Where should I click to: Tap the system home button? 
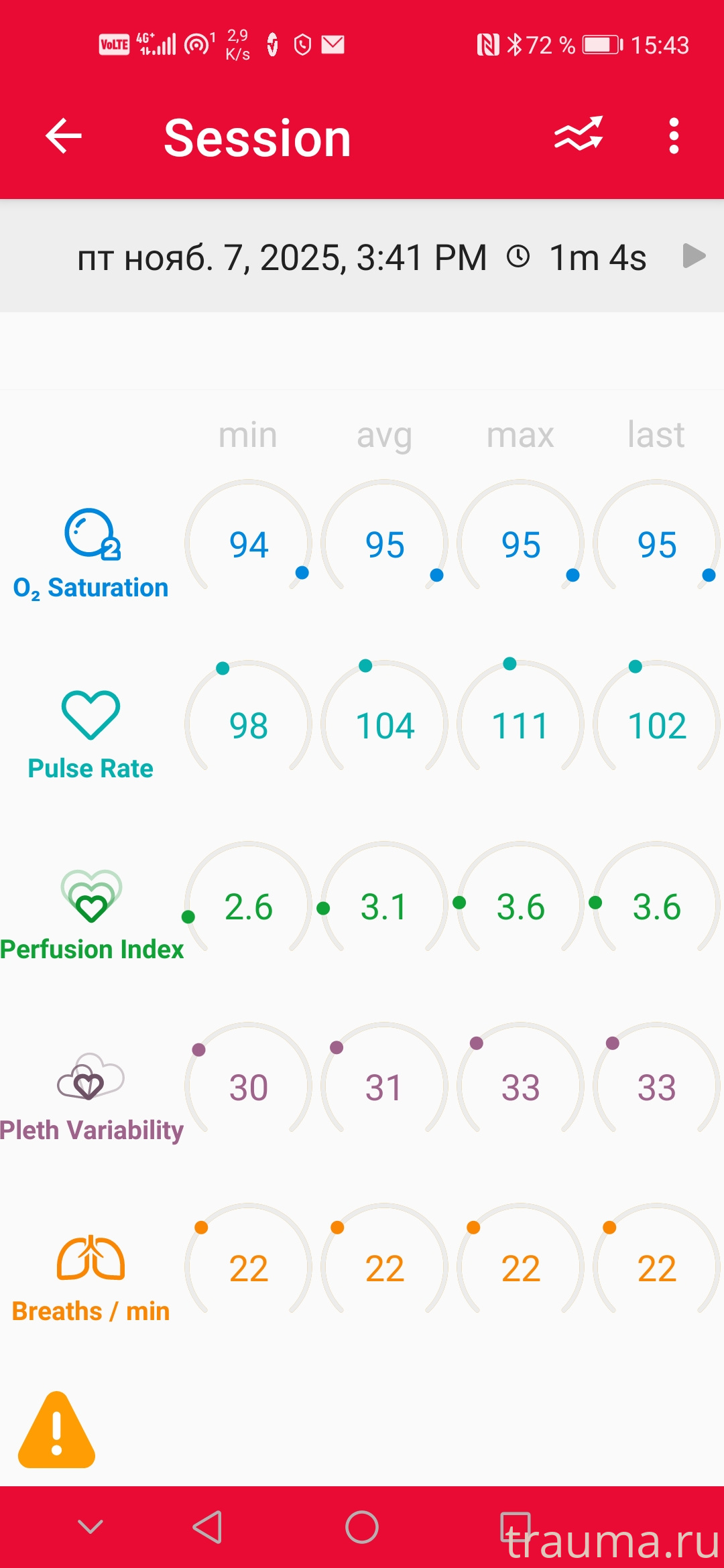362,1527
